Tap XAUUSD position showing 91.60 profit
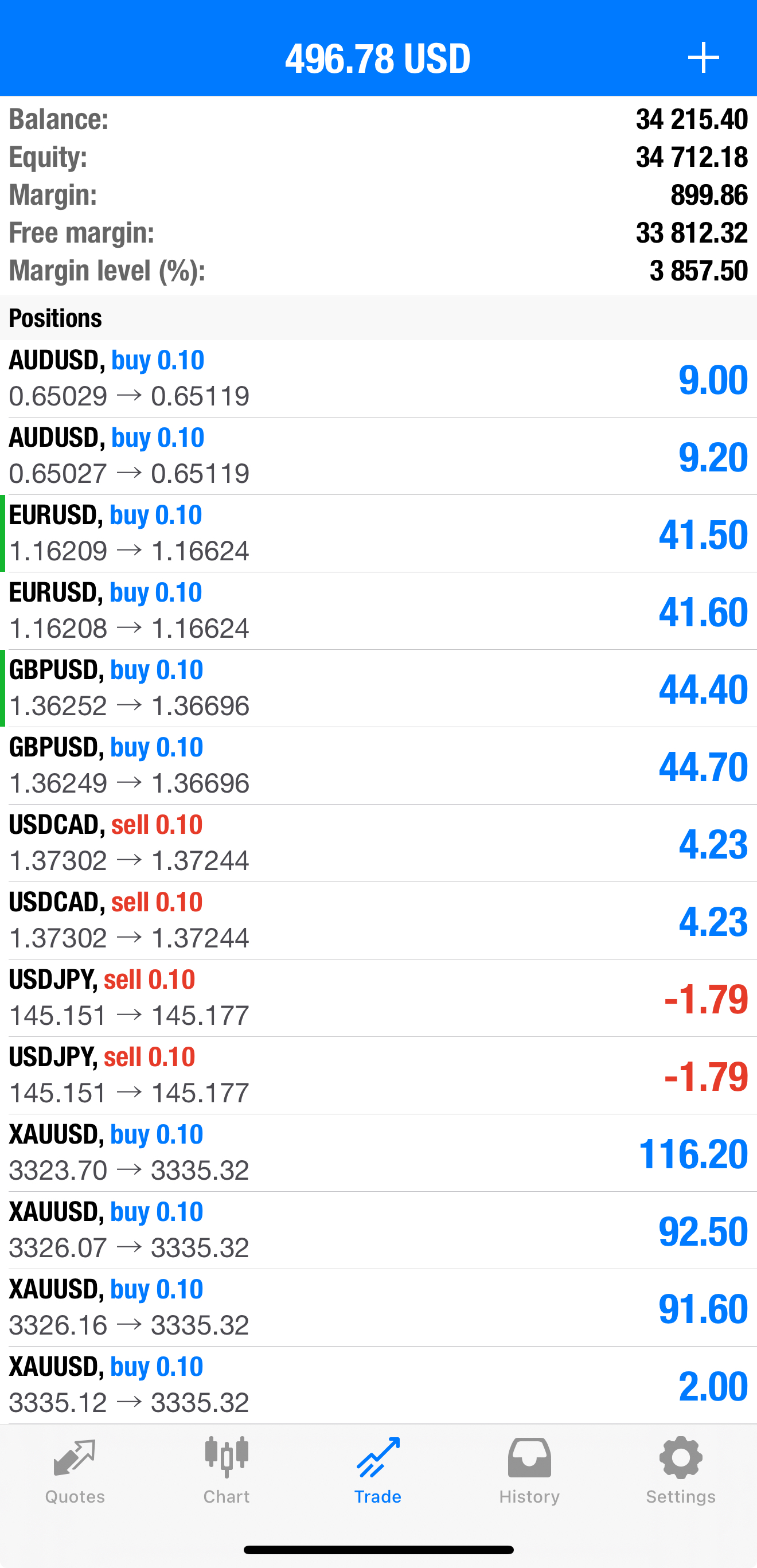Screen dimensions: 757x1568 point(378,1307)
